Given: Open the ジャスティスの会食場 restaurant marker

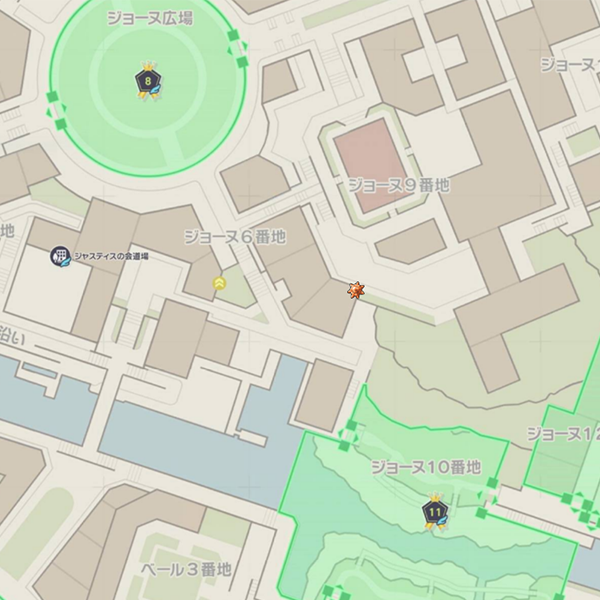Looking at the screenshot, I should [x=60, y=257].
